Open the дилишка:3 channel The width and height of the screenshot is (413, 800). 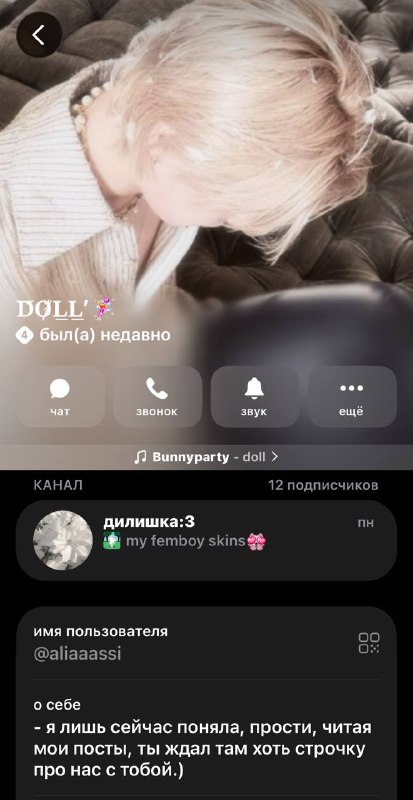pyautogui.click(x=206, y=540)
